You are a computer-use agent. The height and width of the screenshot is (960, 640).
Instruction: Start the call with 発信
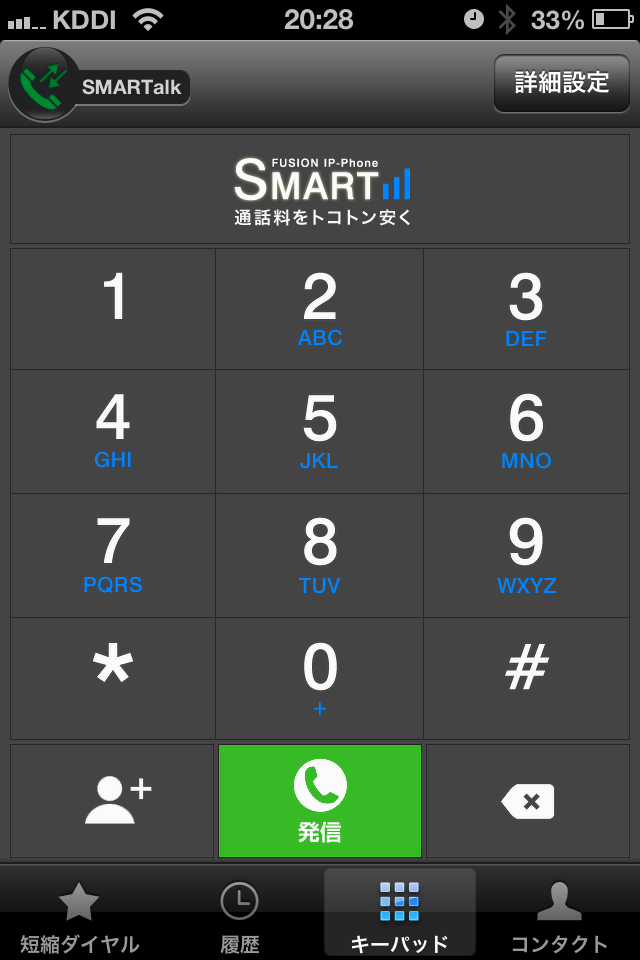[320, 800]
